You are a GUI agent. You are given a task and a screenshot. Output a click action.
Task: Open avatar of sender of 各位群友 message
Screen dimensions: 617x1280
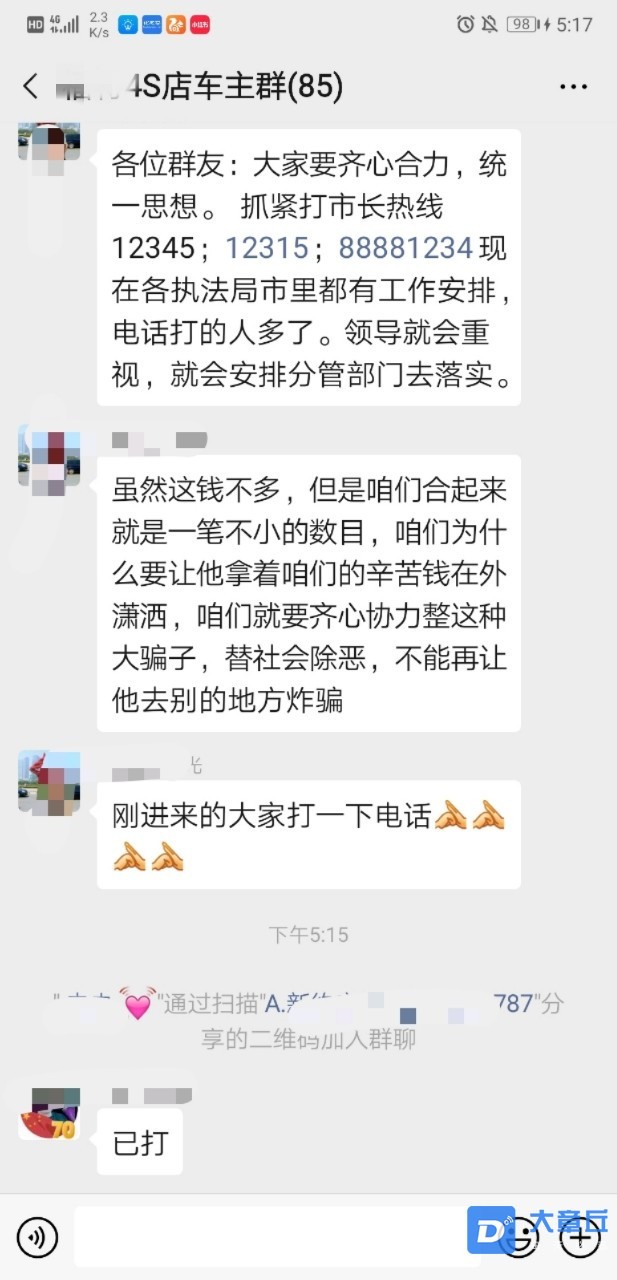[x=49, y=142]
